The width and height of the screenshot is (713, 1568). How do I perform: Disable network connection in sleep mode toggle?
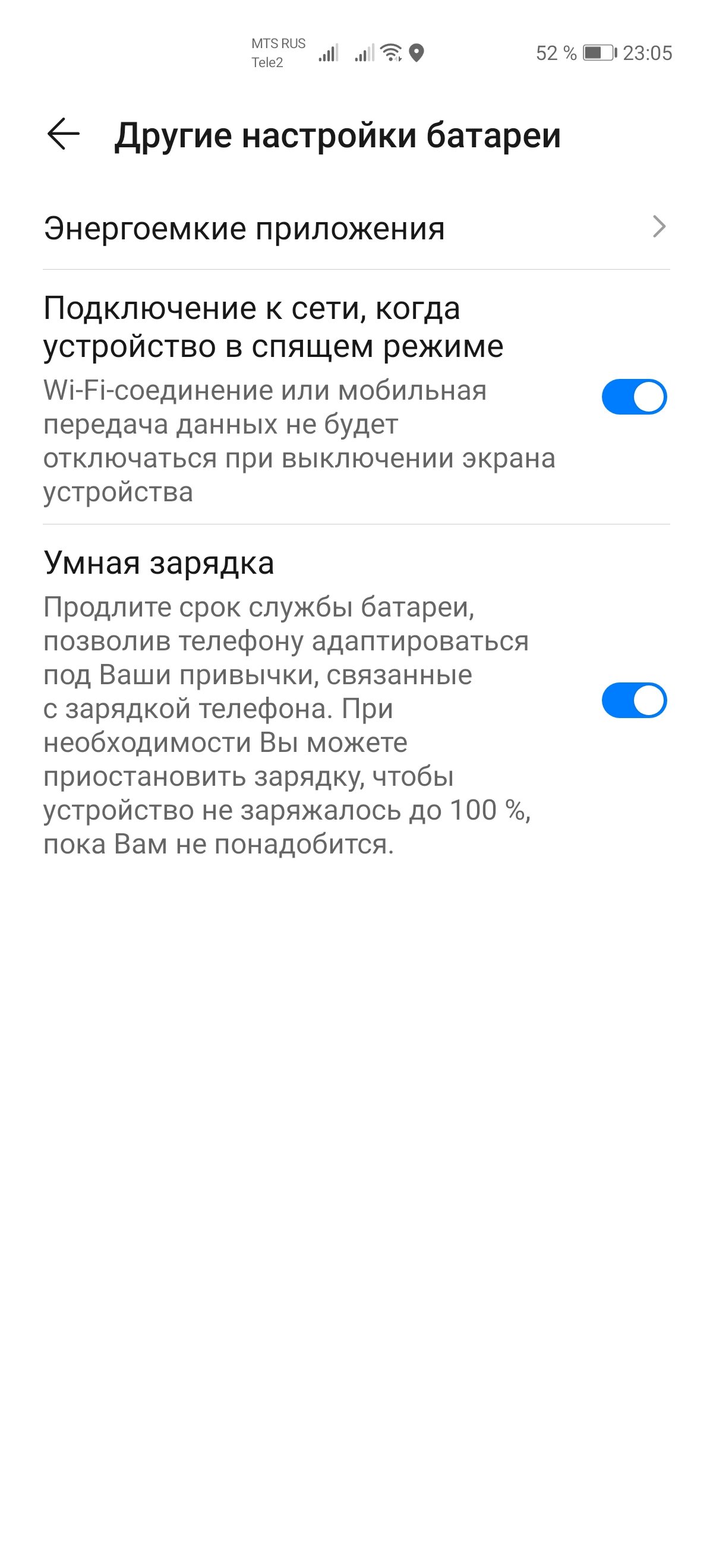point(634,397)
